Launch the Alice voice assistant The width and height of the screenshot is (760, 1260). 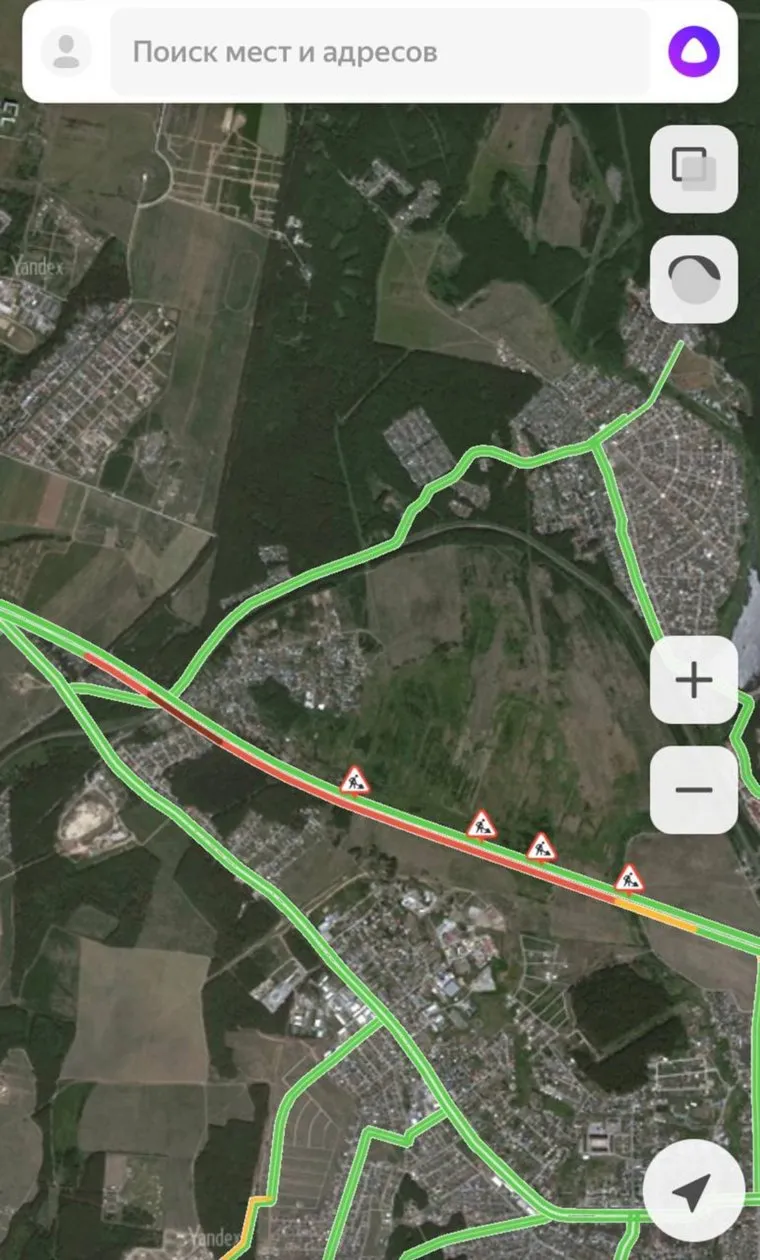694,52
